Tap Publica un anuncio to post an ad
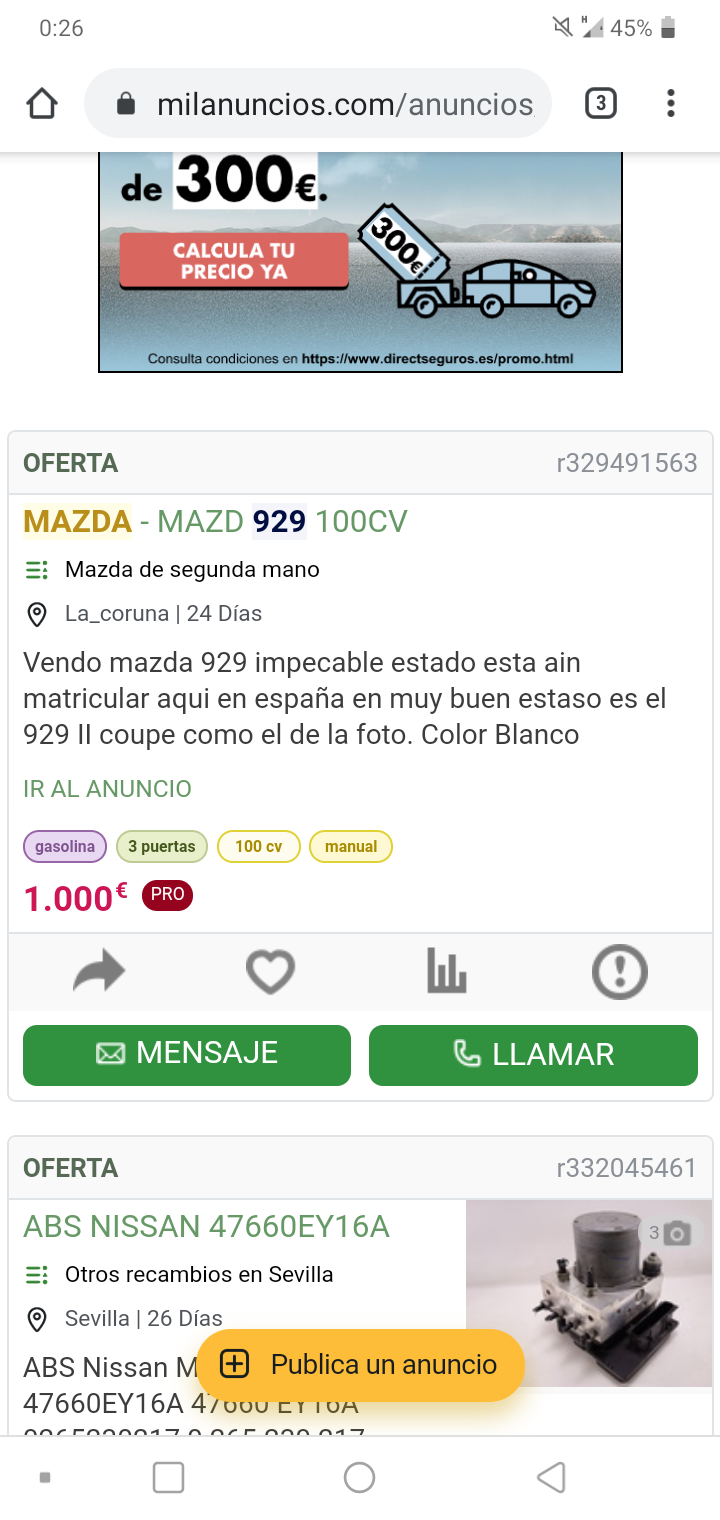 point(360,1364)
